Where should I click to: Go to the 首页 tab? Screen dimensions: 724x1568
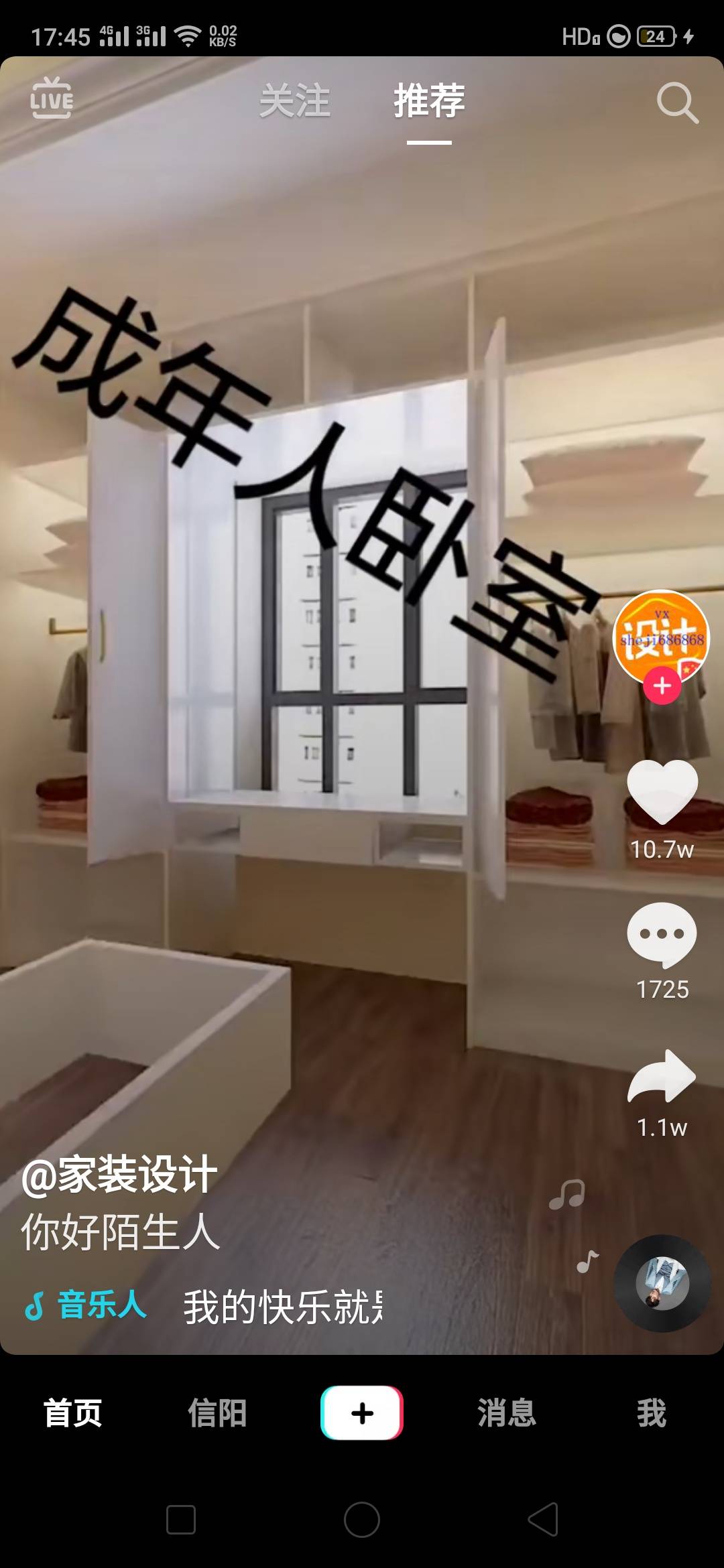[72, 1413]
